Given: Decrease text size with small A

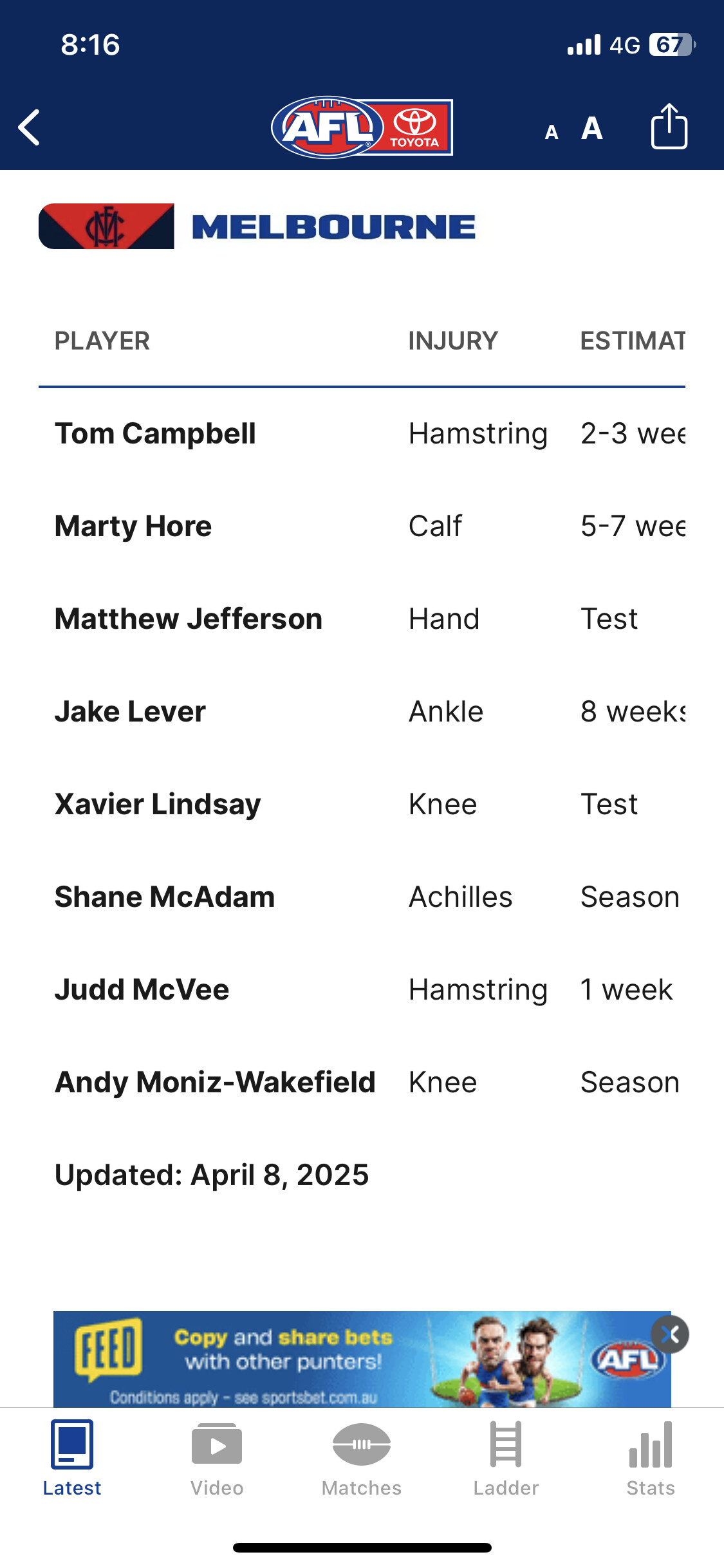Looking at the screenshot, I should [552, 133].
